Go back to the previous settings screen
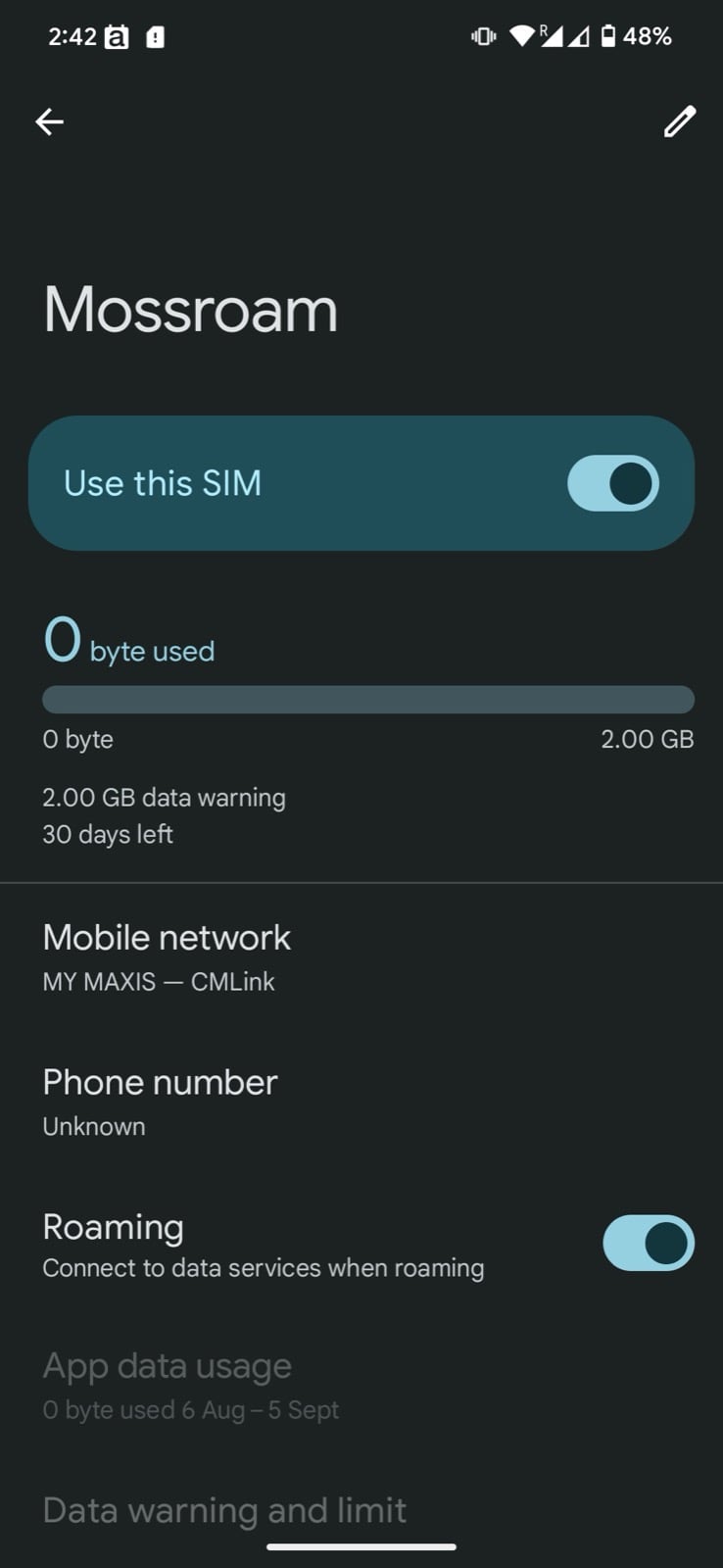723x1568 pixels. [49, 122]
